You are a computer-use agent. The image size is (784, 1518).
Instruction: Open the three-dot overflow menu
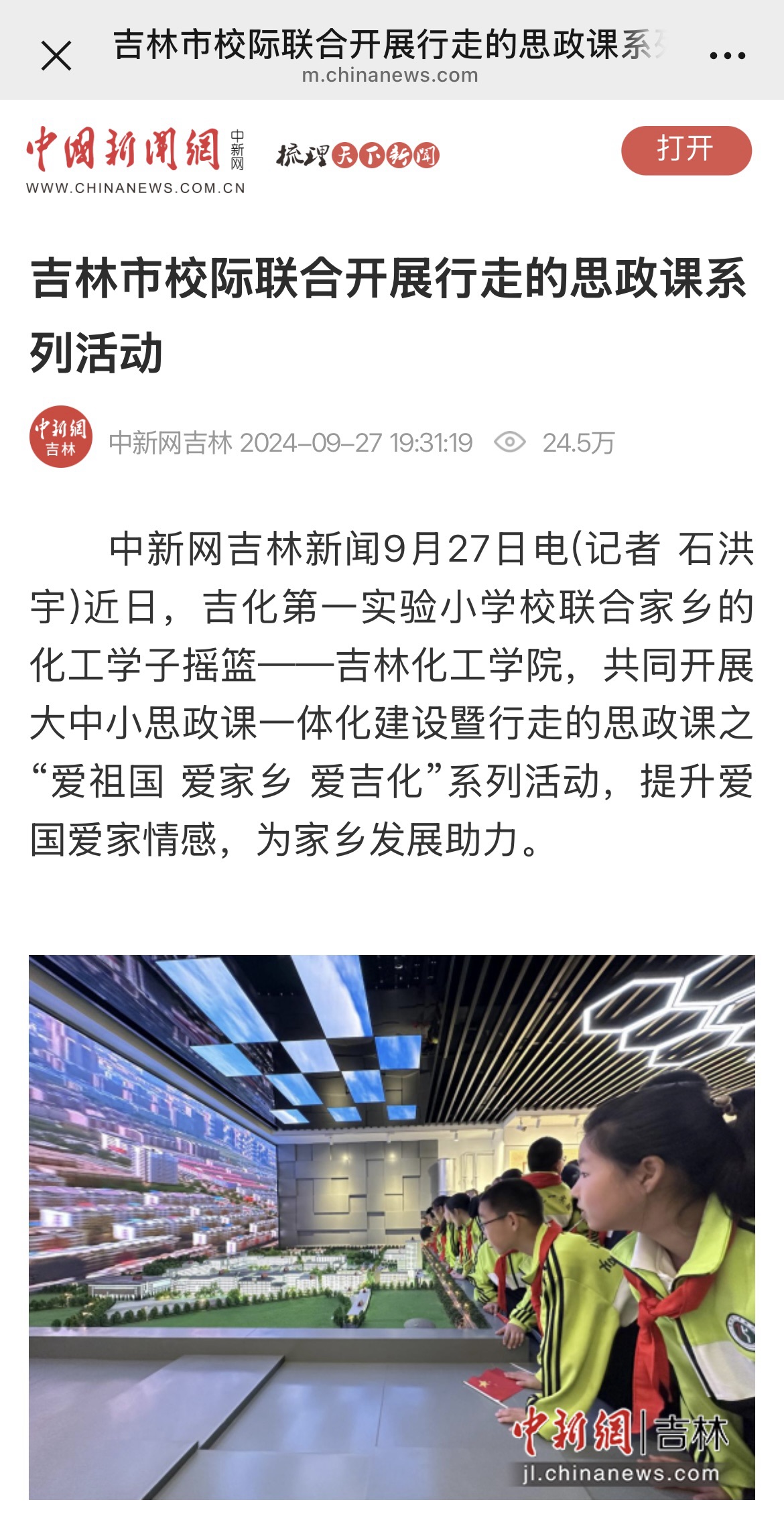pyautogui.click(x=728, y=56)
